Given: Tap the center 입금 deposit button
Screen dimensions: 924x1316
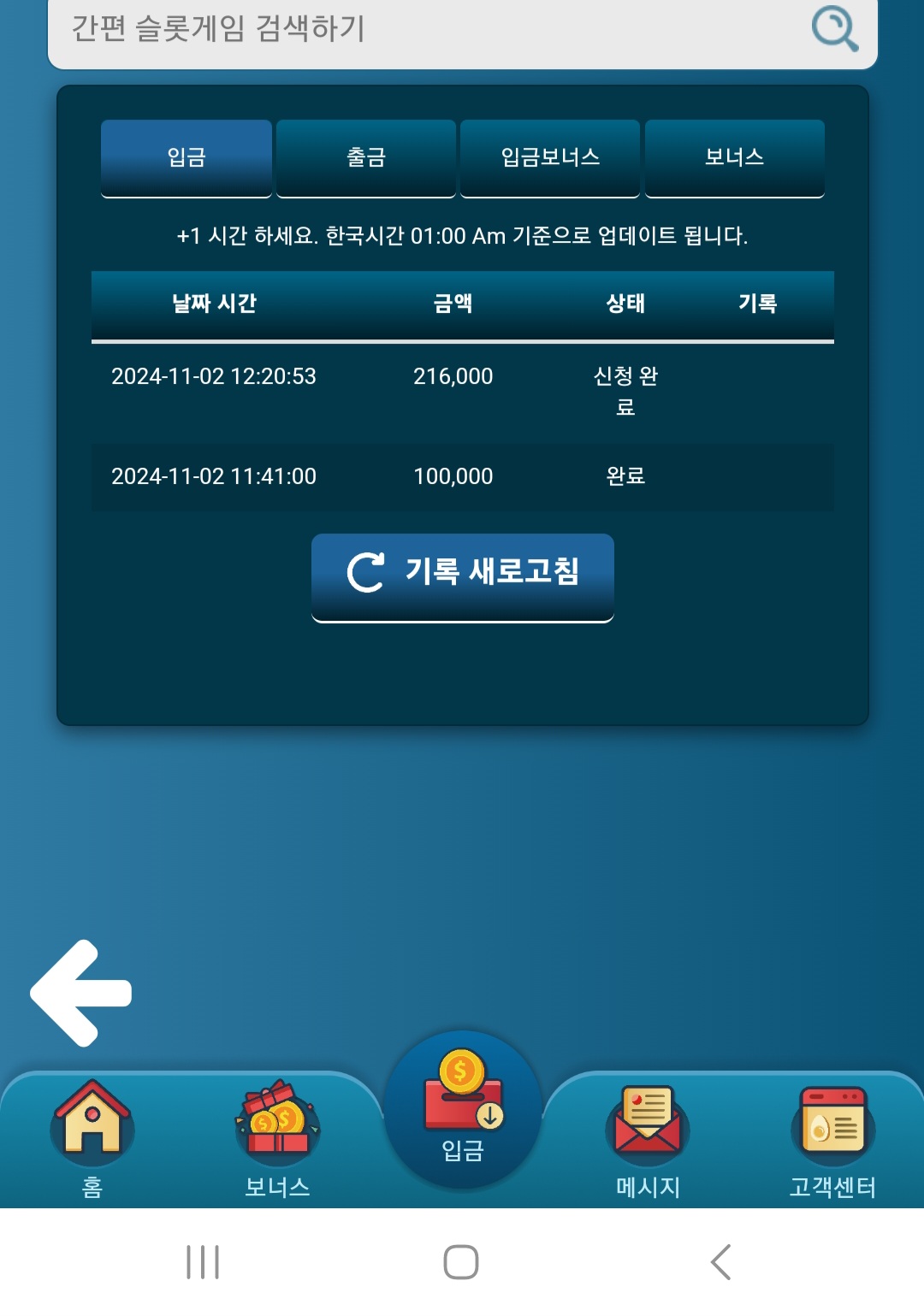Looking at the screenshot, I should (463, 1109).
